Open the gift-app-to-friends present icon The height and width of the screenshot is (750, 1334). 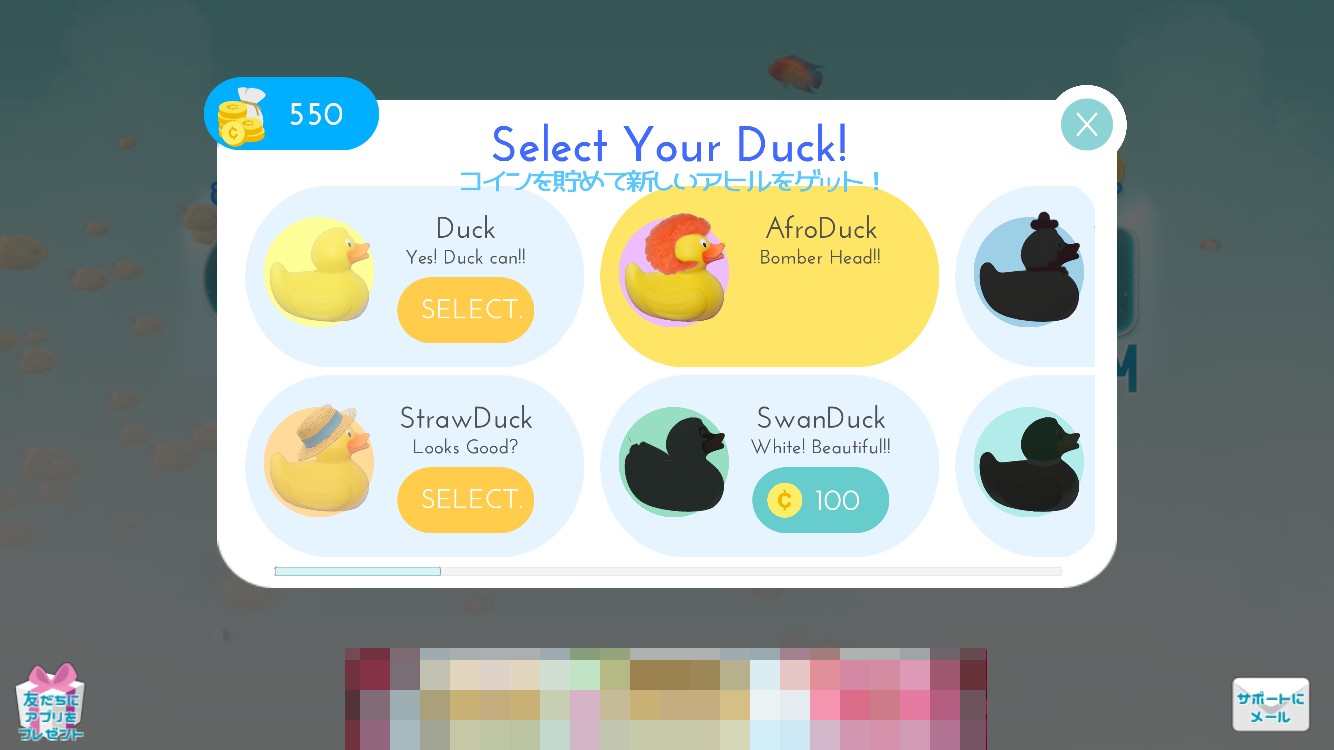[x=50, y=704]
